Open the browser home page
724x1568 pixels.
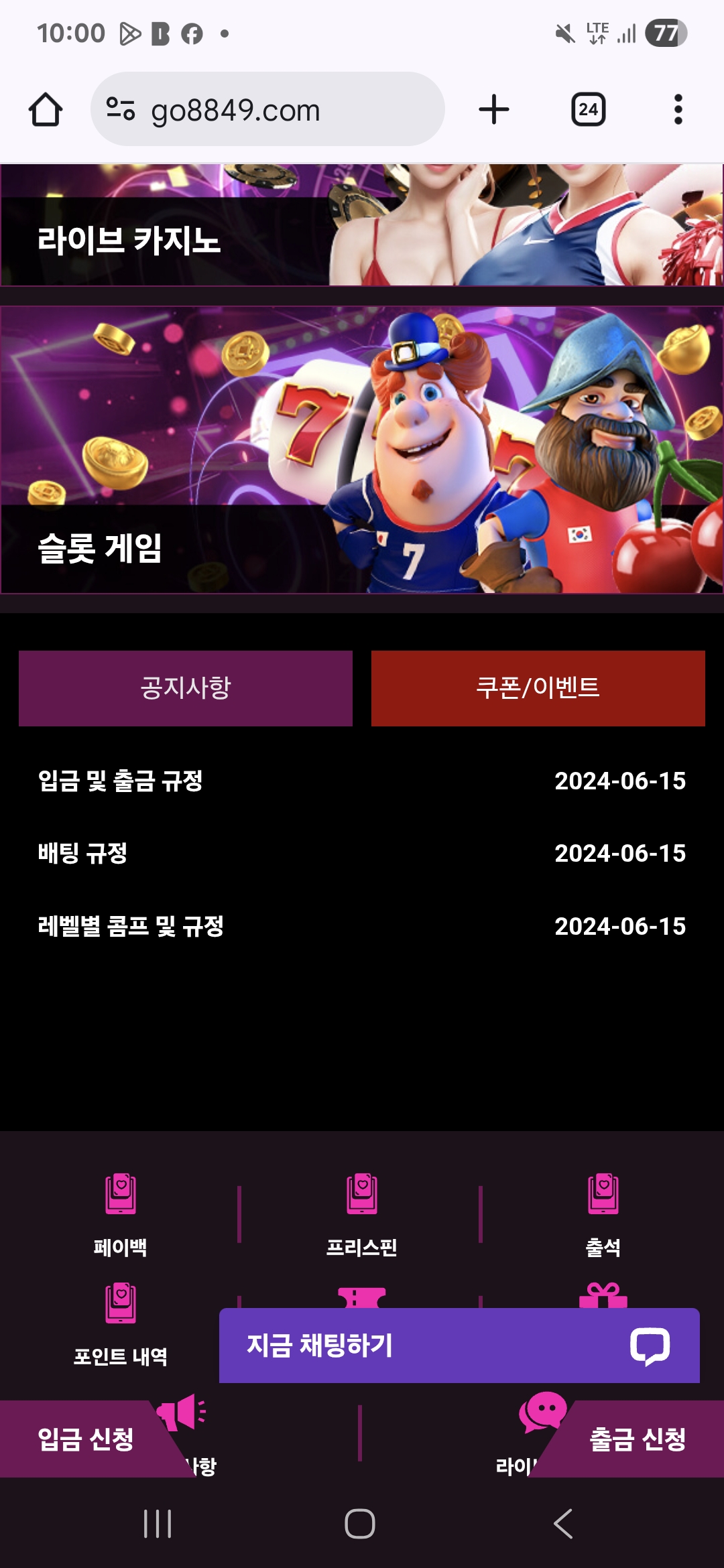coord(46,109)
